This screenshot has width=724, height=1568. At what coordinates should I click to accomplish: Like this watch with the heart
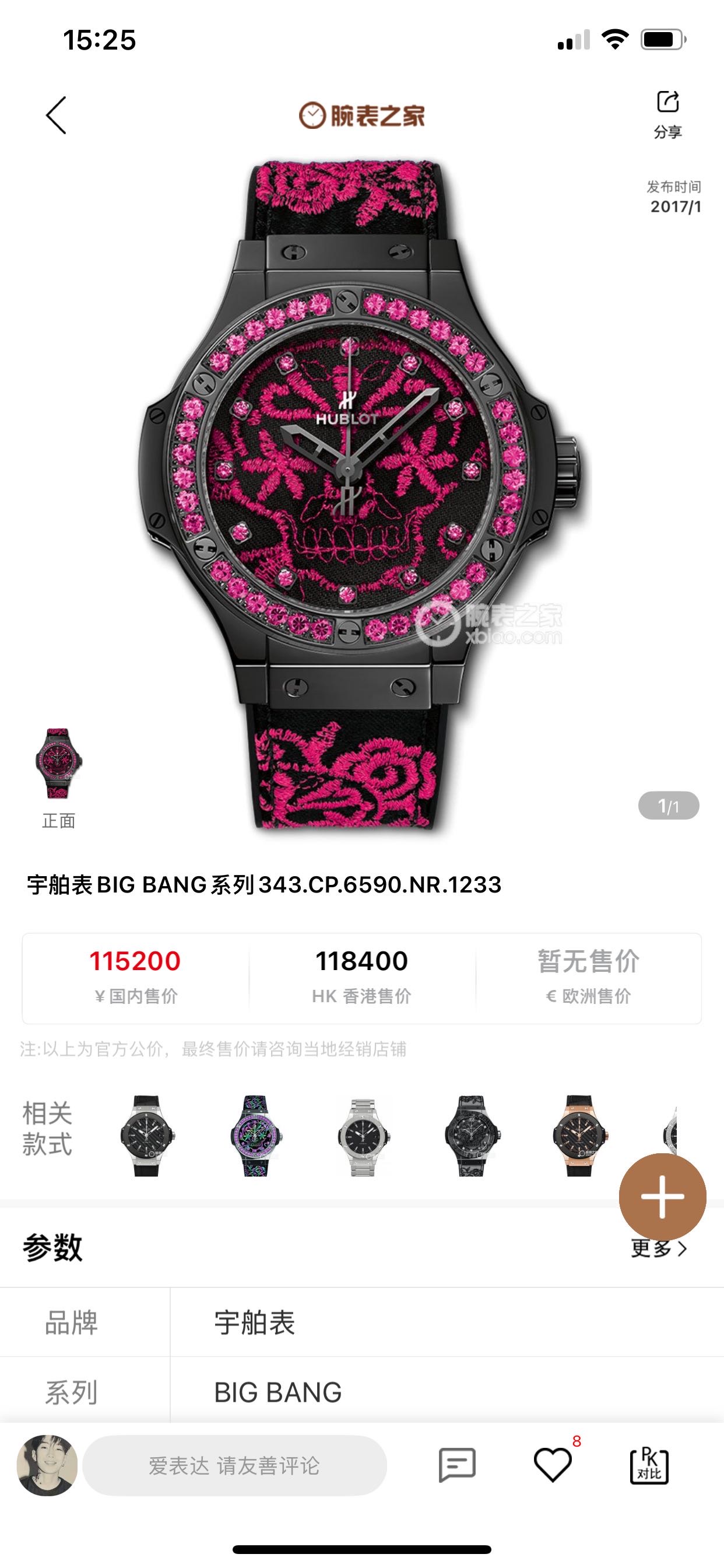click(x=553, y=1465)
